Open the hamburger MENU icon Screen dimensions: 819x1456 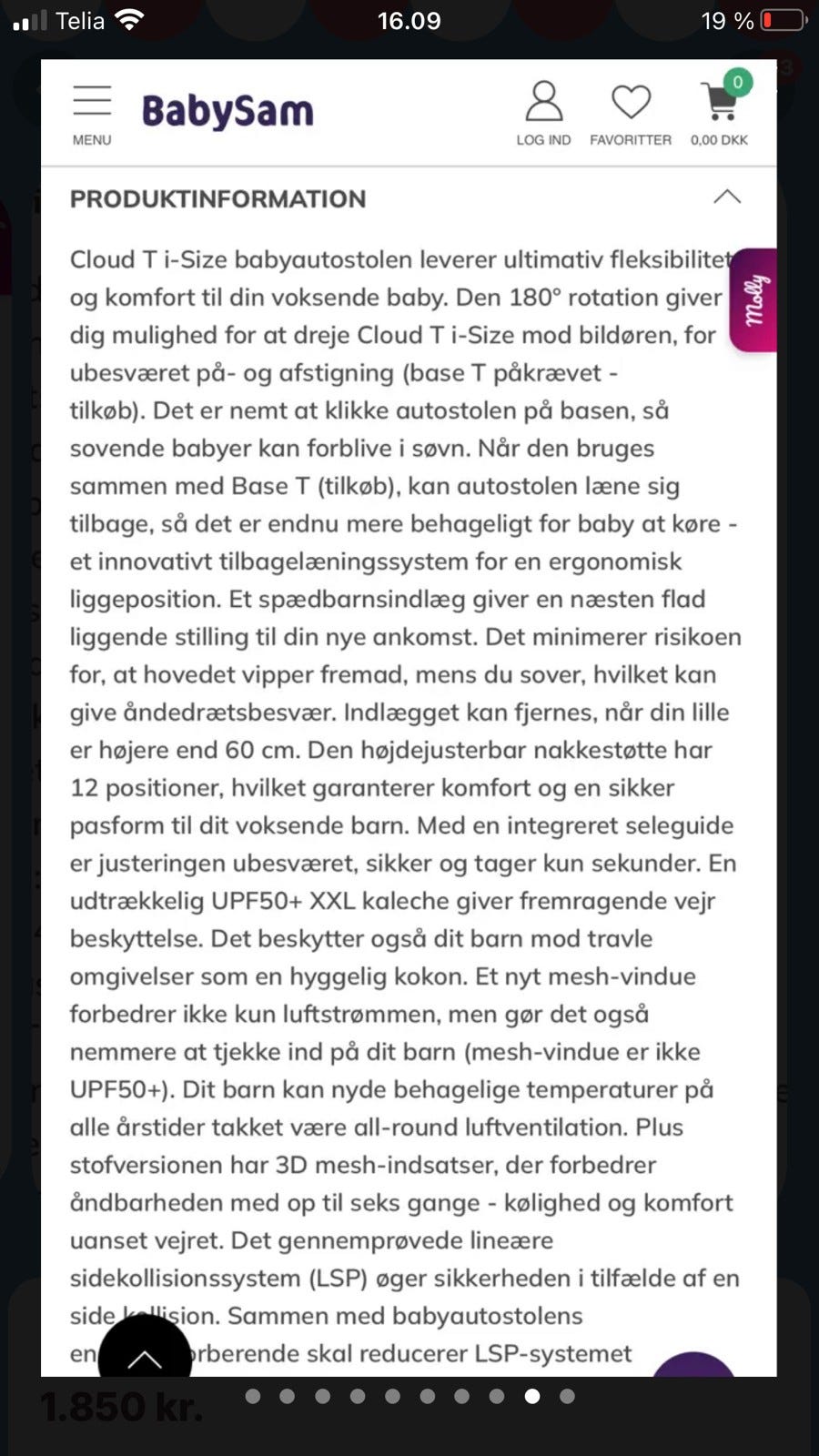point(91,100)
